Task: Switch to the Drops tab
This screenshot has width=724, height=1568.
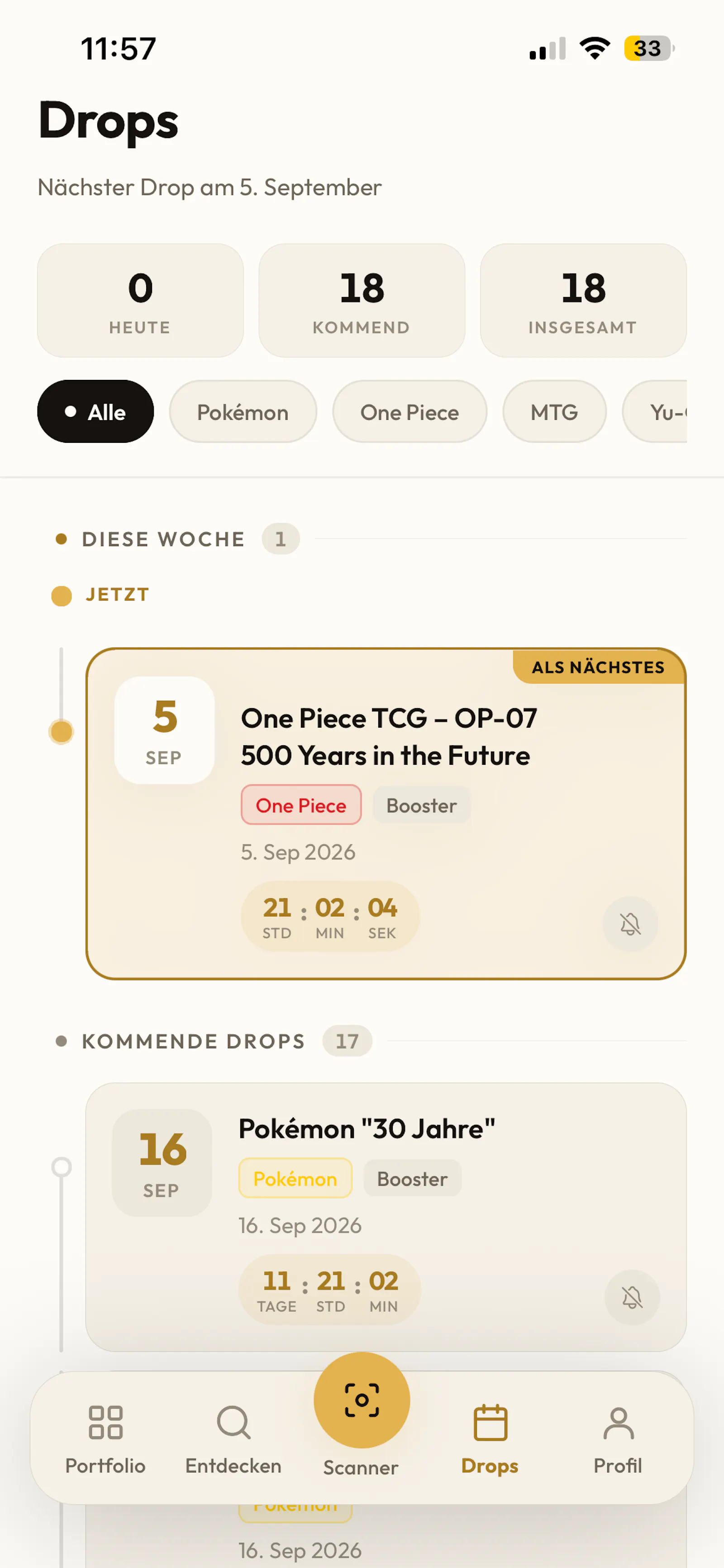Action: pyautogui.click(x=490, y=1439)
